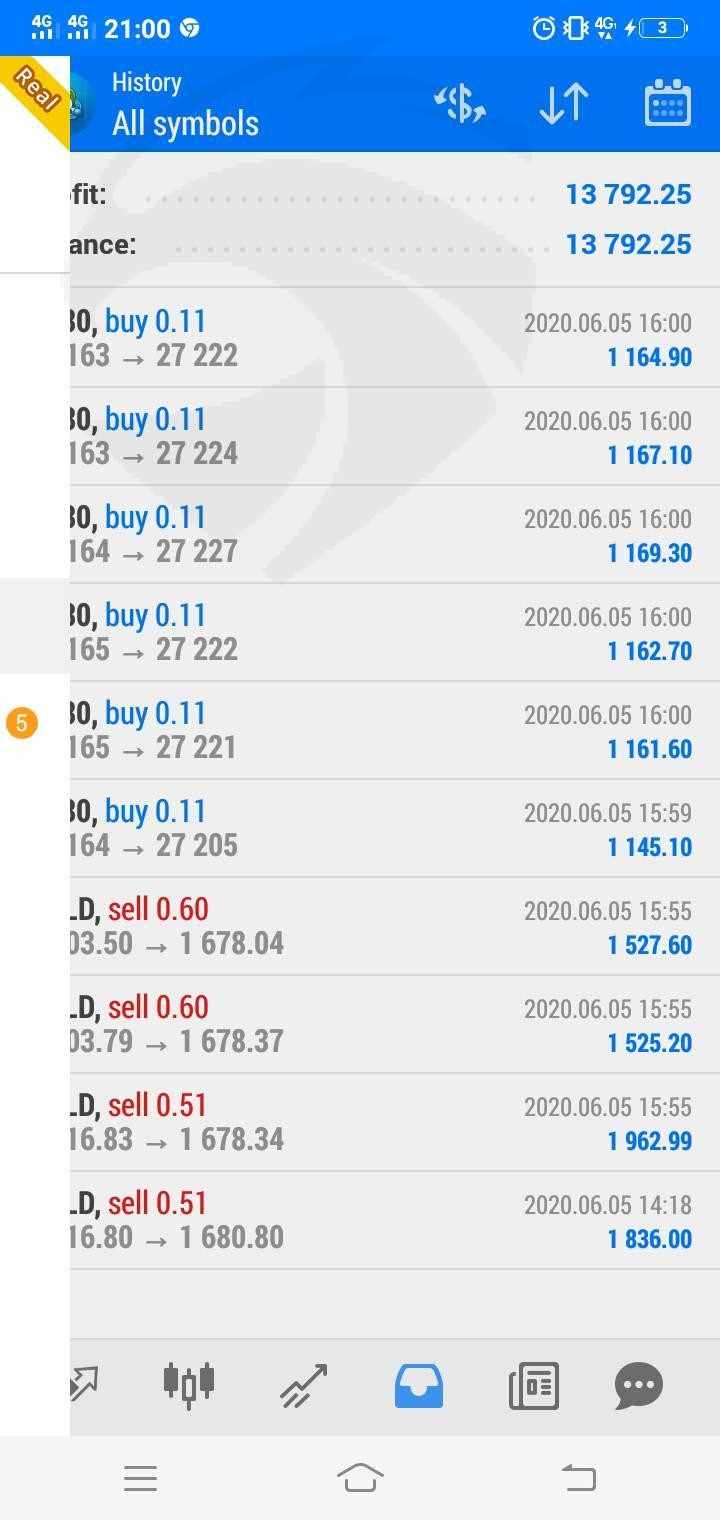
Task: Switch to the Trade tab with trend arrow
Action: pyautogui.click(x=304, y=1386)
